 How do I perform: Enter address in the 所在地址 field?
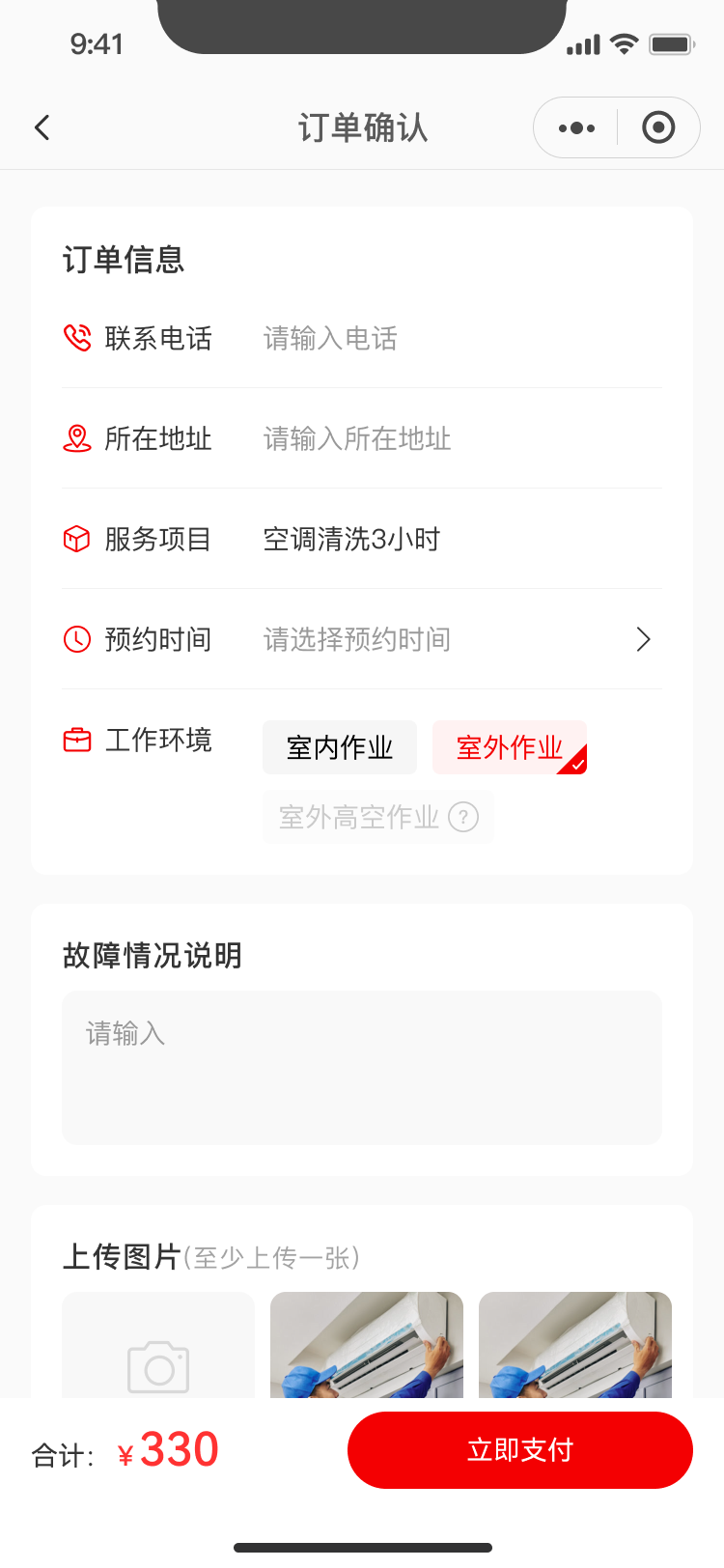454,439
